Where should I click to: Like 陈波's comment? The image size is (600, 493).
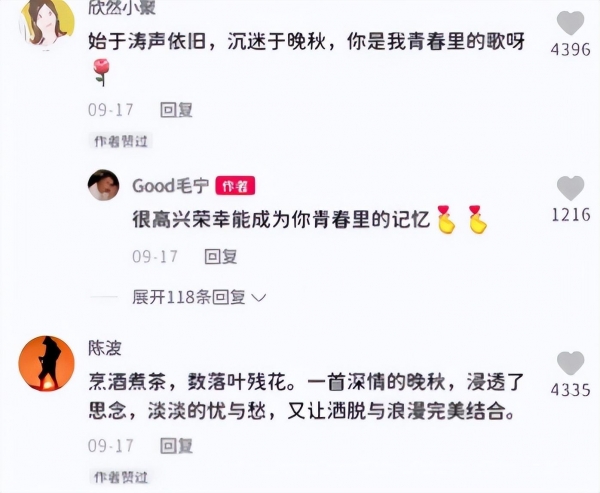[x=571, y=363]
